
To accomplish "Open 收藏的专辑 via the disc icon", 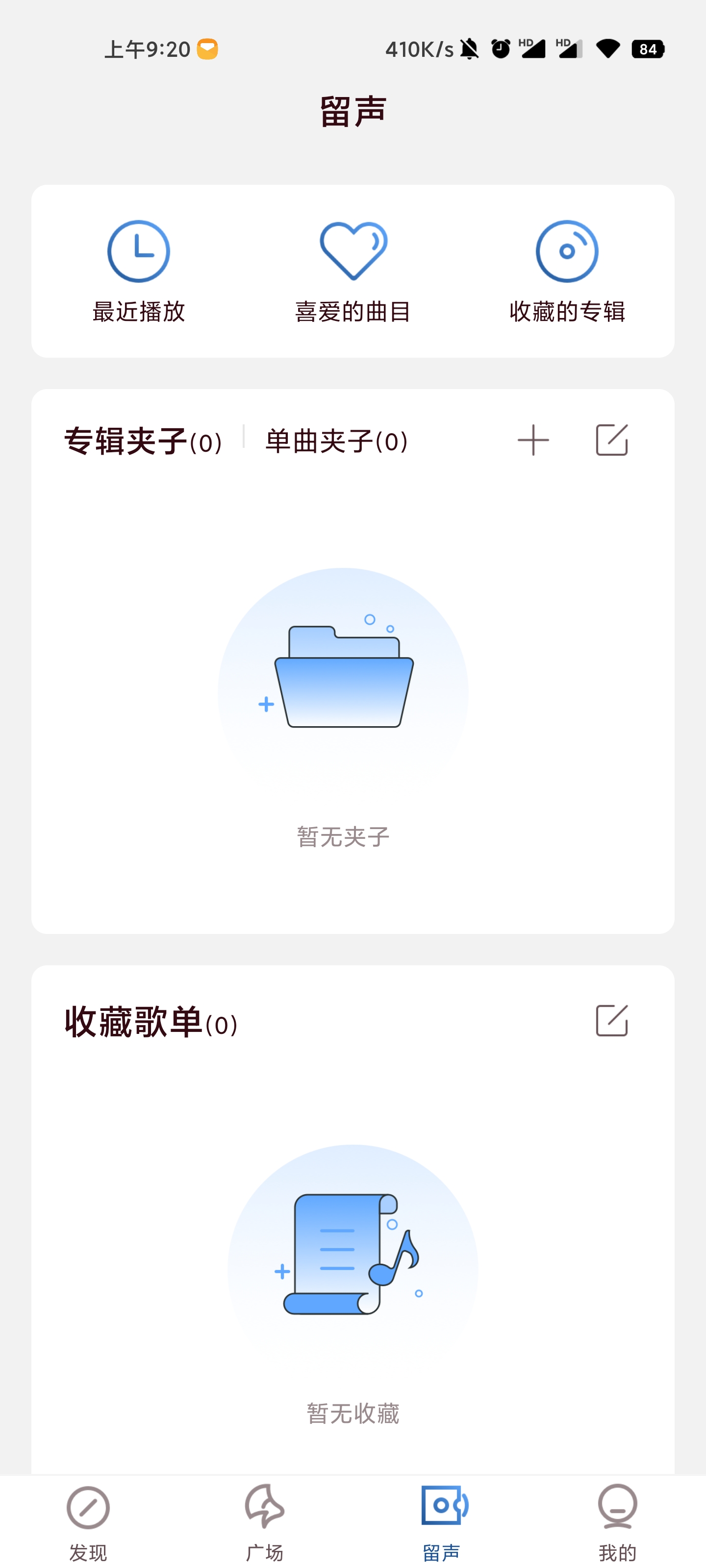I will point(567,251).
